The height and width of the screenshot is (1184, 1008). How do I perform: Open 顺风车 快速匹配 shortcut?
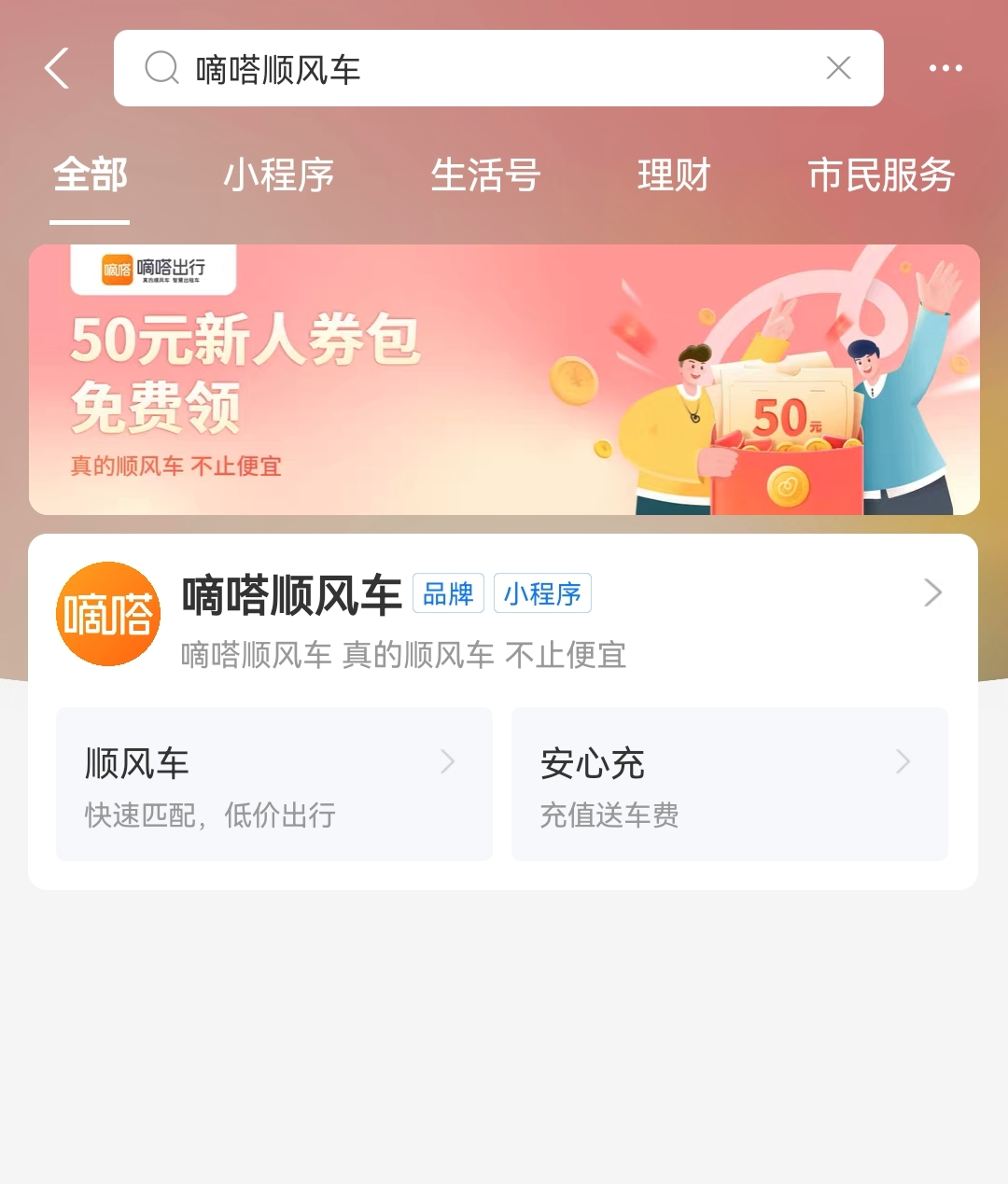pos(274,784)
